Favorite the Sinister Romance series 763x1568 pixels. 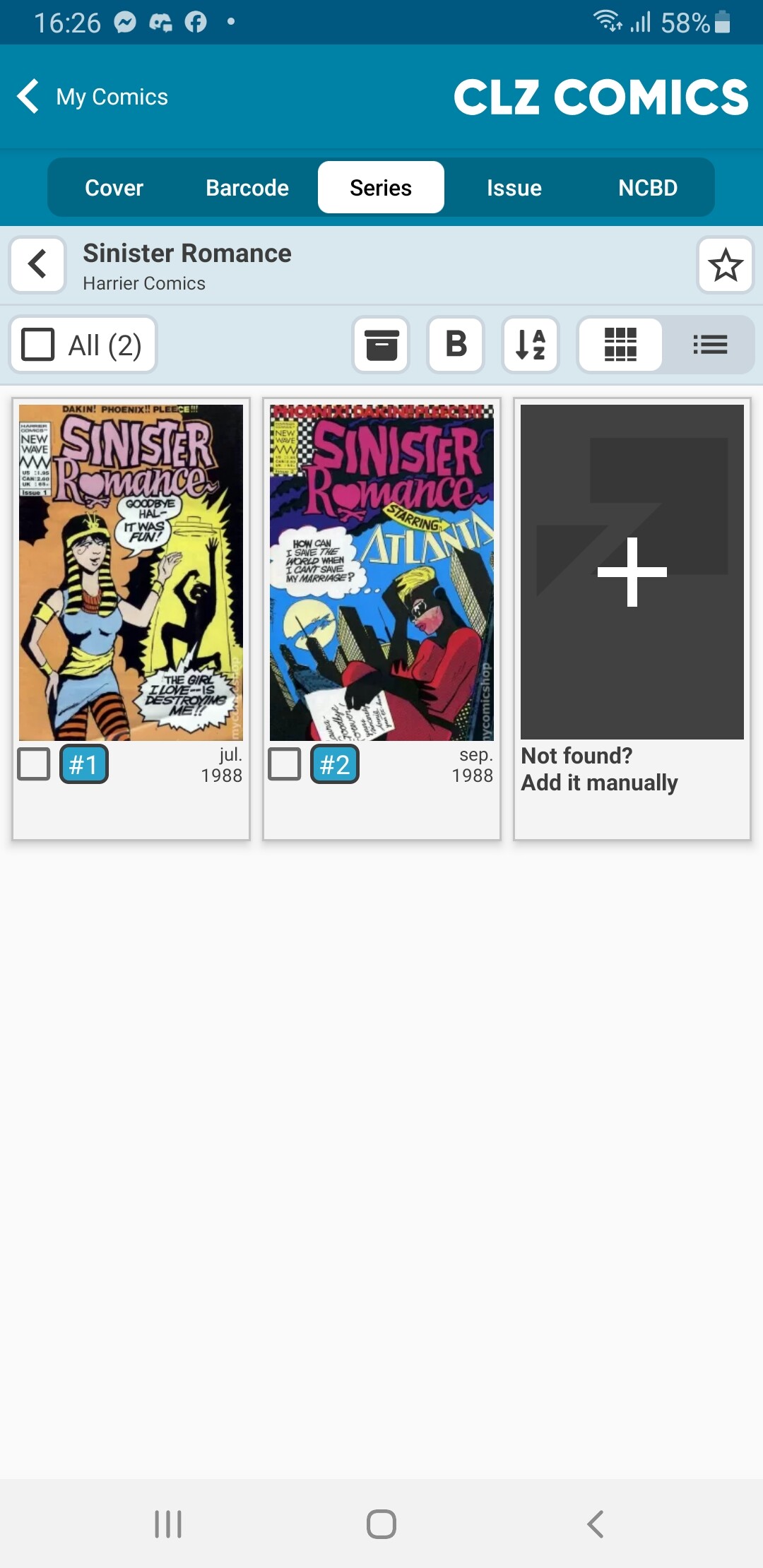click(725, 265)
